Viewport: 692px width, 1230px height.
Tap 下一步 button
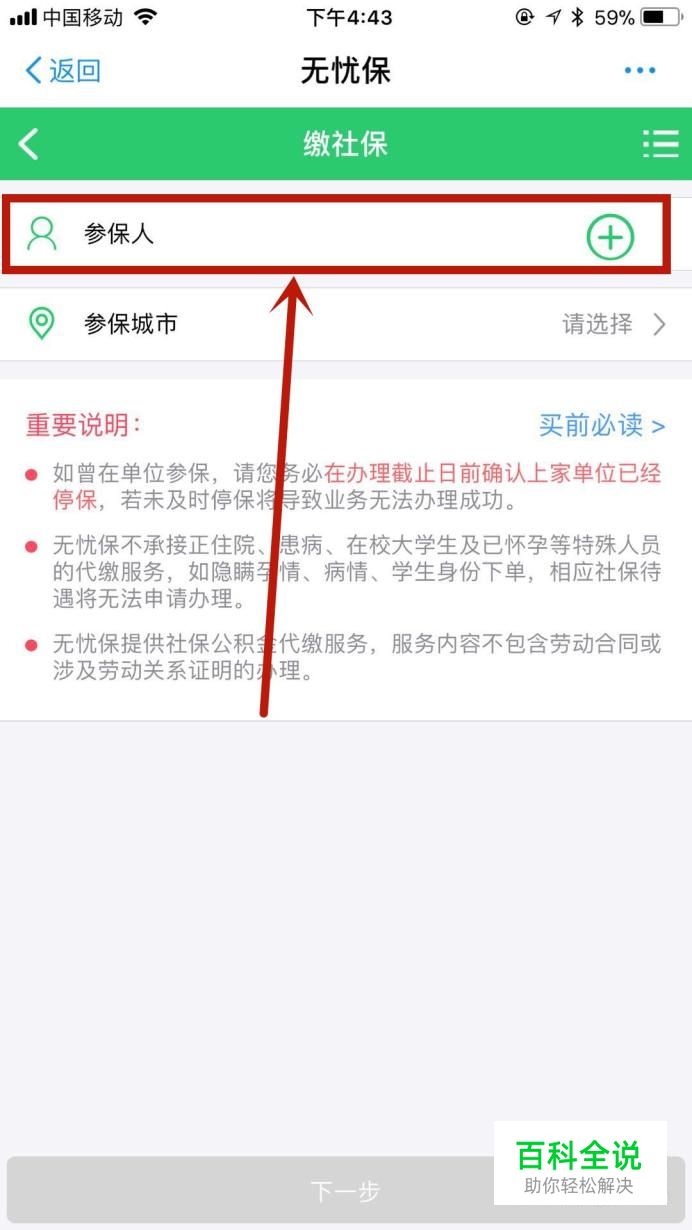point(346,1191)
